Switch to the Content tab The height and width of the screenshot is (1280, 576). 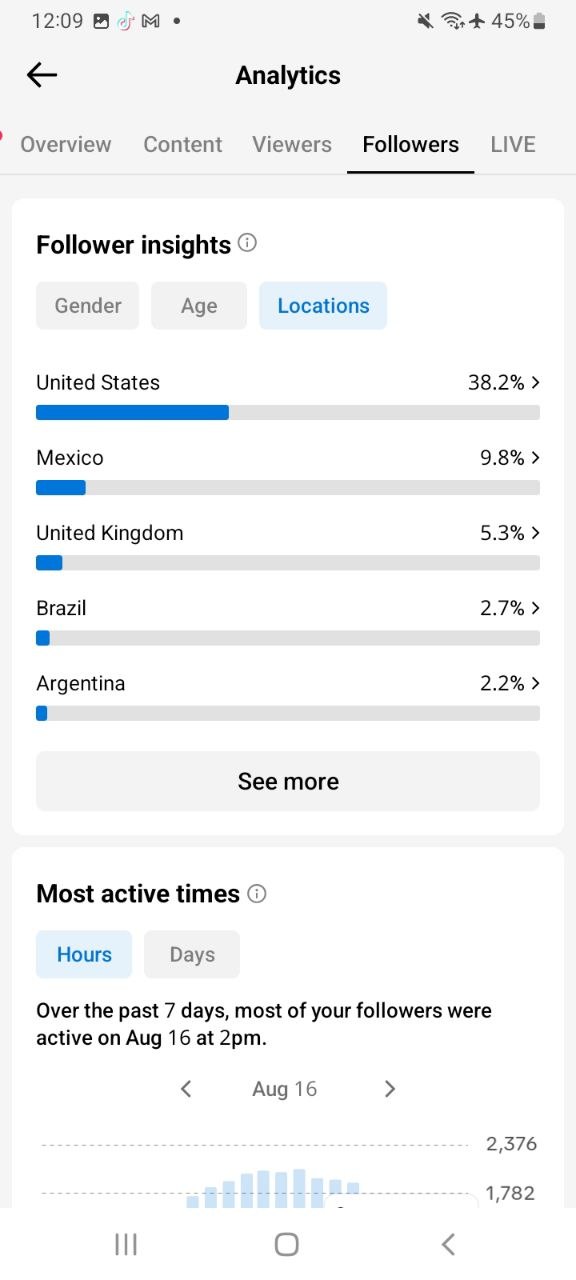pyautogui.click(x=183, y=144)
